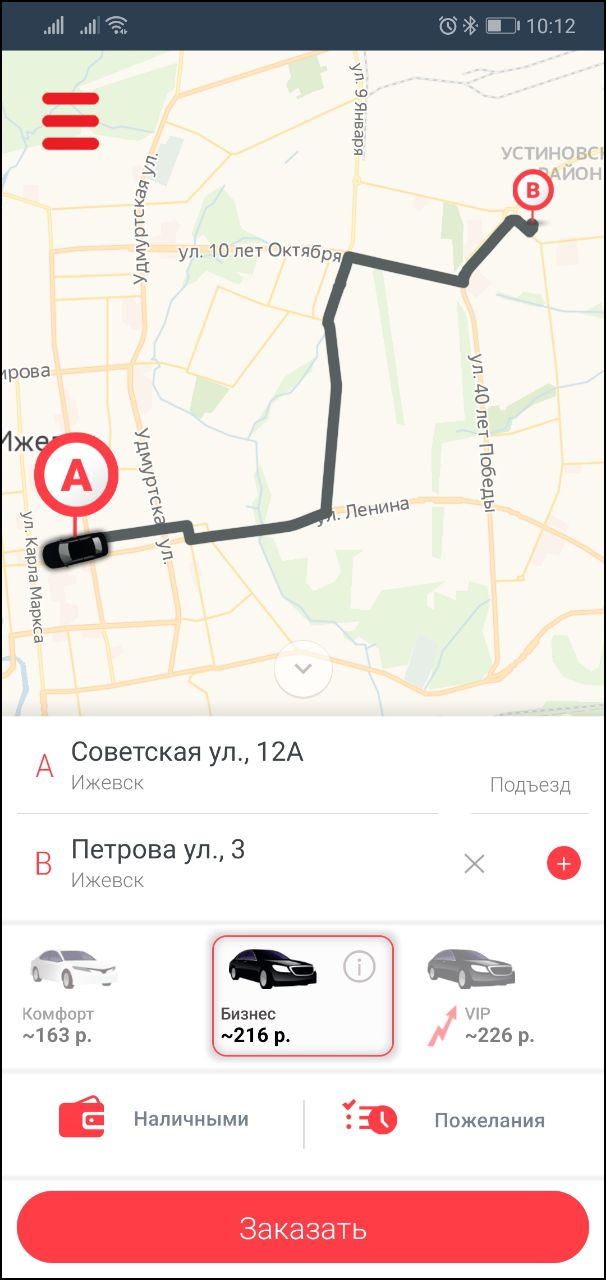Tap pickup marker A on the map
This screenshot has width=606, height=1280.
[x=77, y=477]
